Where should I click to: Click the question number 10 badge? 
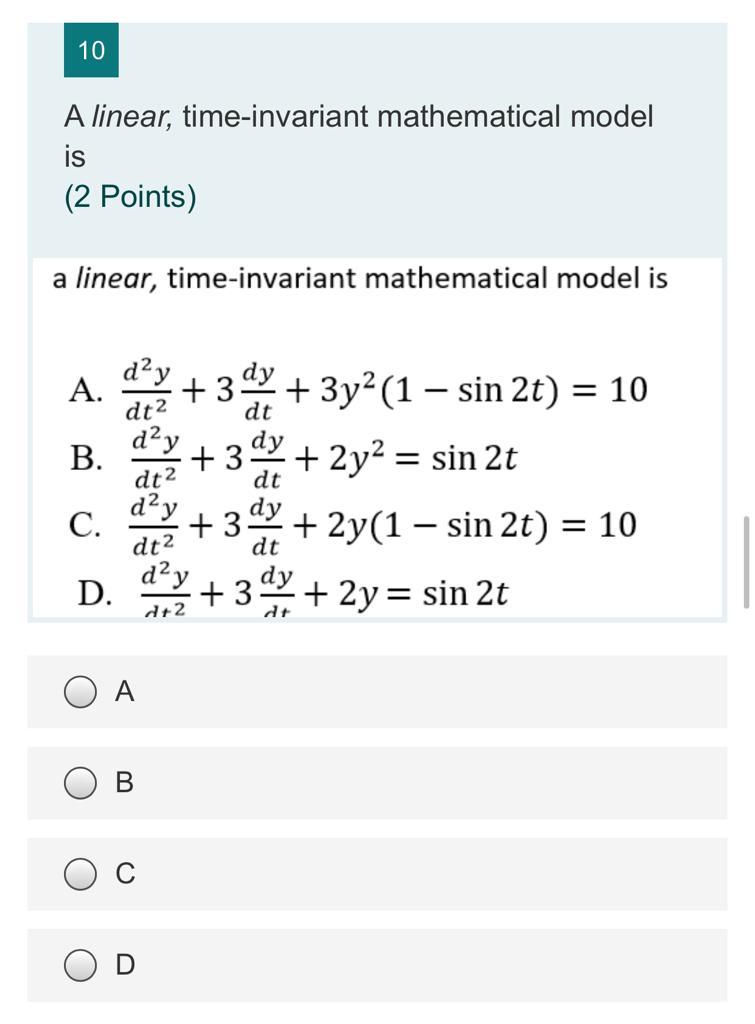[x=90, y=49]
